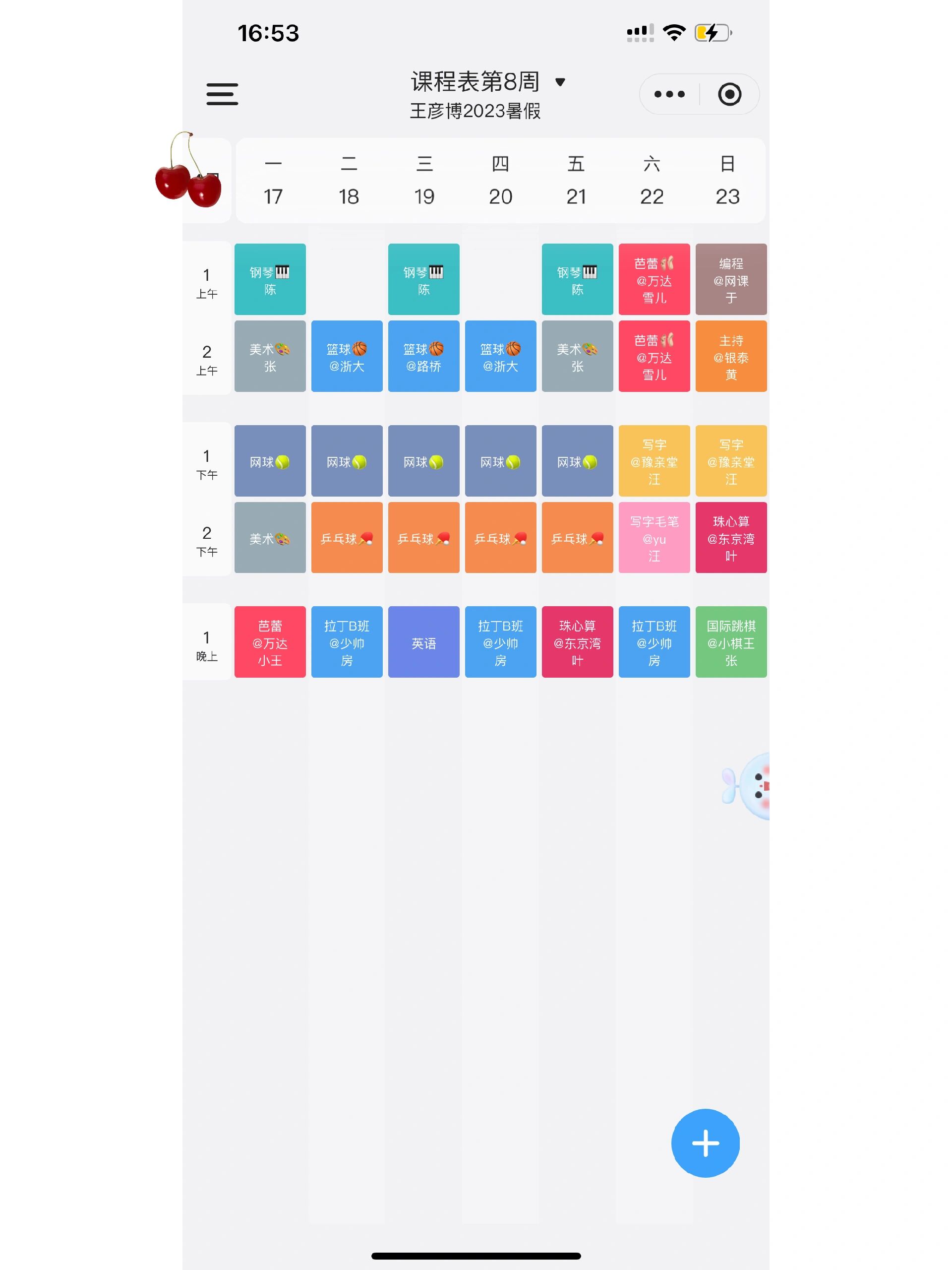Open the three-dot mini program menu
Viewport: 952px width, 1270px height.
click(x=669, y=94)
